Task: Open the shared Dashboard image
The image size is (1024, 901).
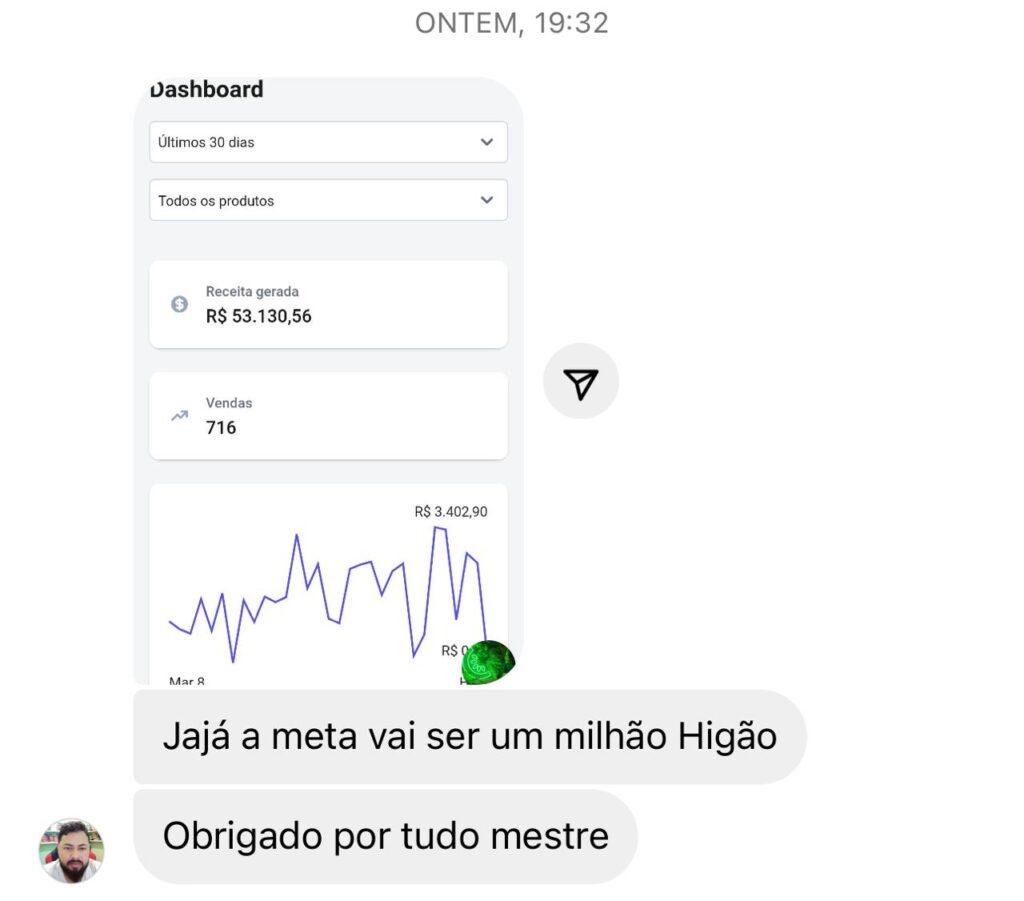Action: (328, 380)
